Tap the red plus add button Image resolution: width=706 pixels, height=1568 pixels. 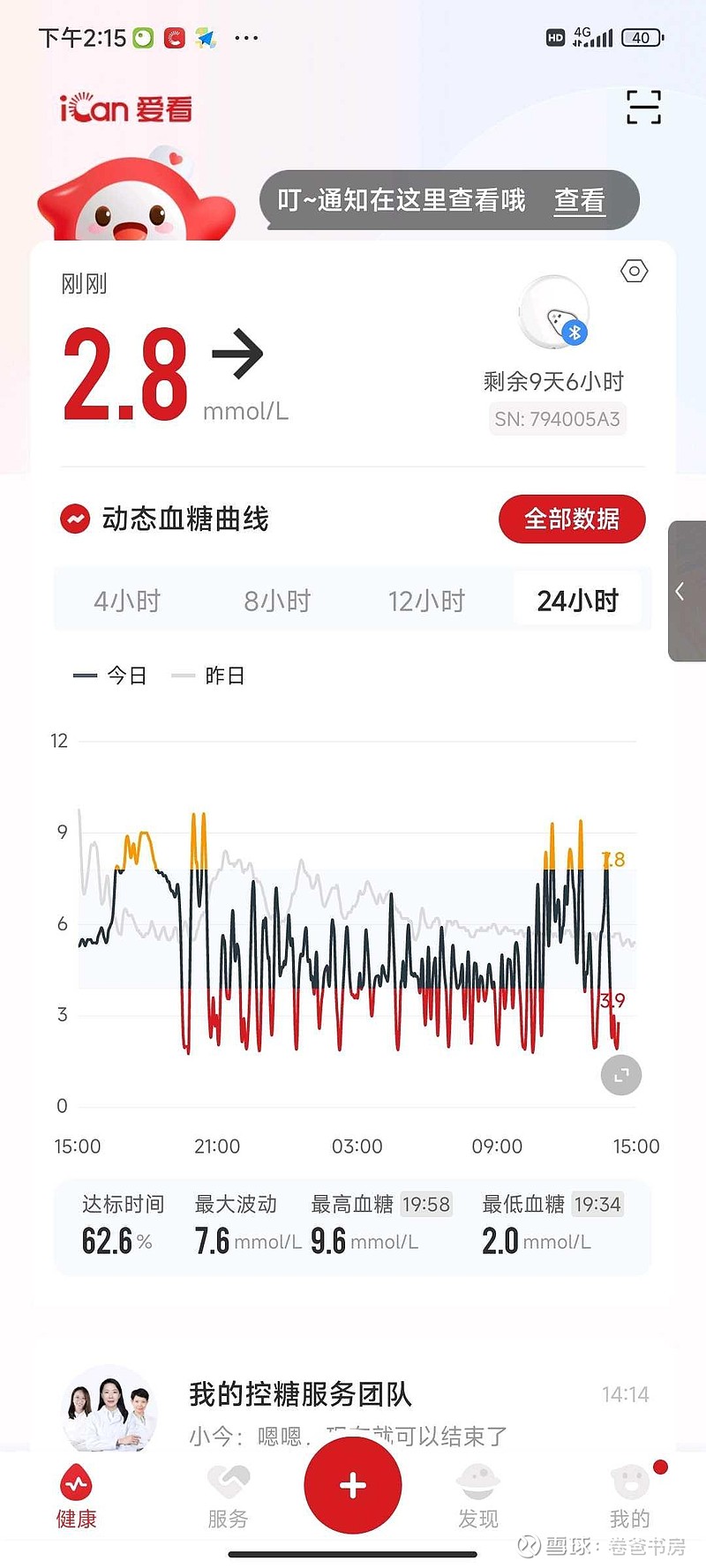pyautogui.click(x=353, y=1485)
